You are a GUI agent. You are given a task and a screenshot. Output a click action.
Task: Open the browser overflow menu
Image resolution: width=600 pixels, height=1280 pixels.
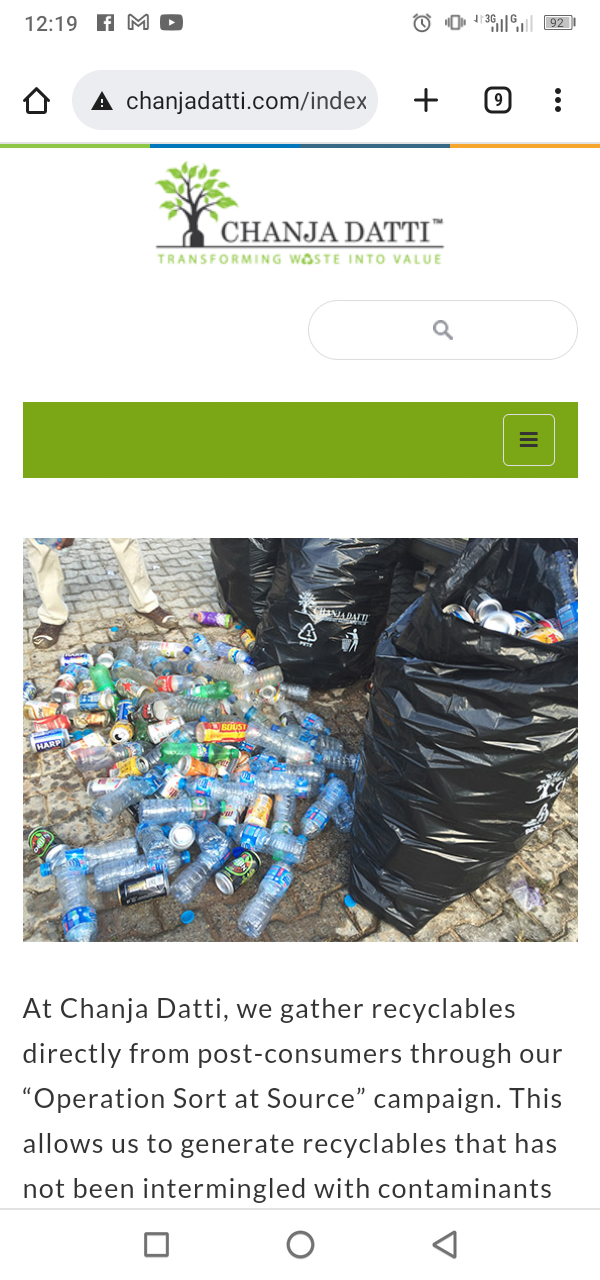[558, 100]
